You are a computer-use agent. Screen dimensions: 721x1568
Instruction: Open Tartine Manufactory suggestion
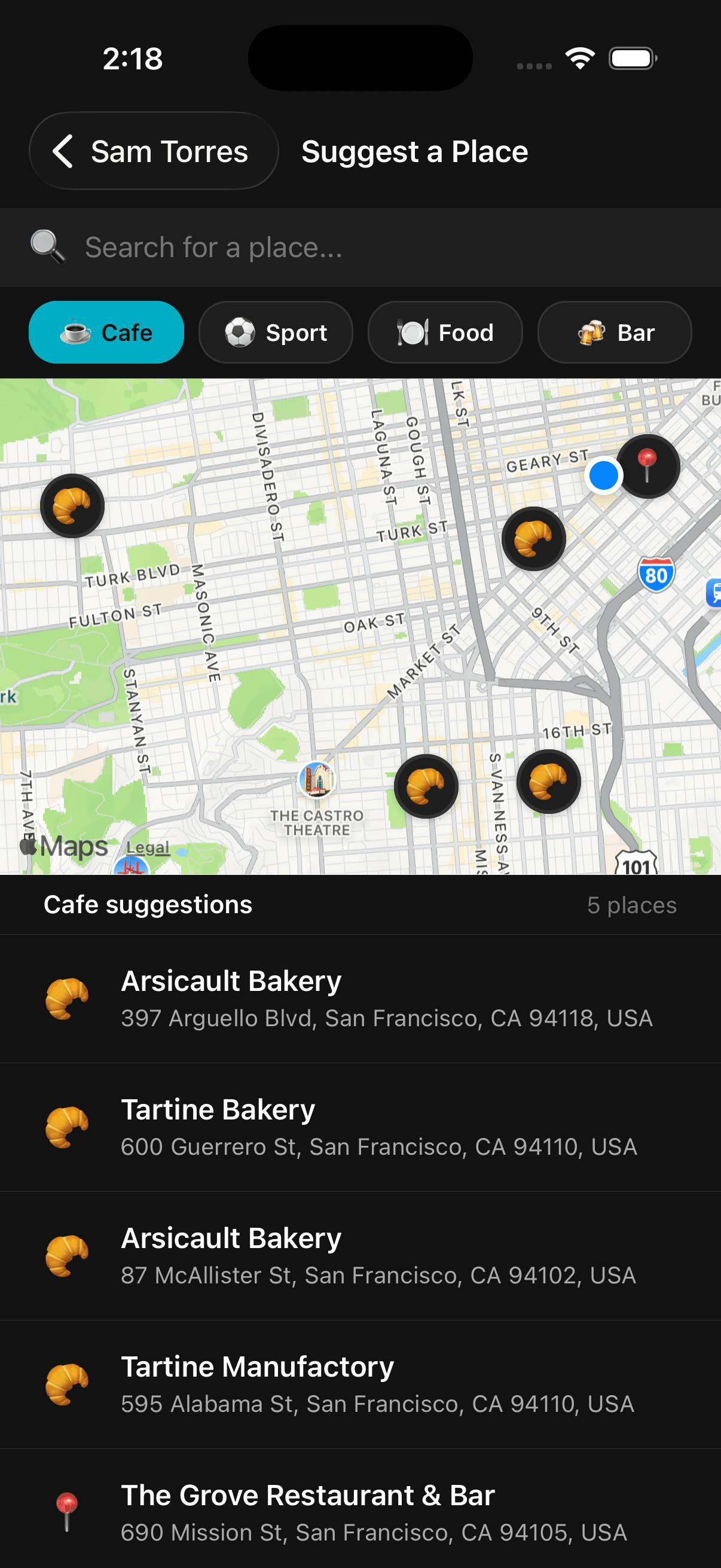coord(360,1384)
